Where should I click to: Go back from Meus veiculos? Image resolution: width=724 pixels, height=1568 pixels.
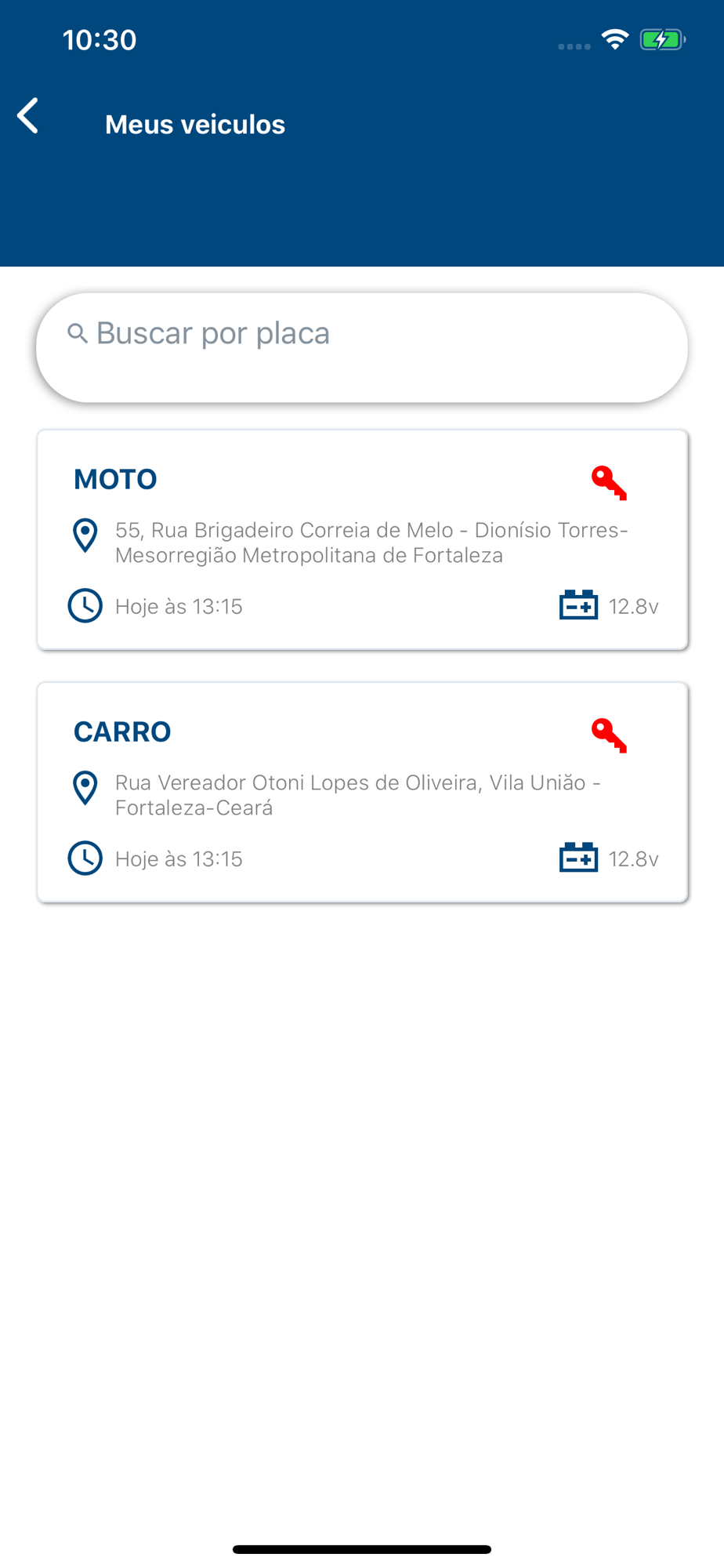point(28,116)
